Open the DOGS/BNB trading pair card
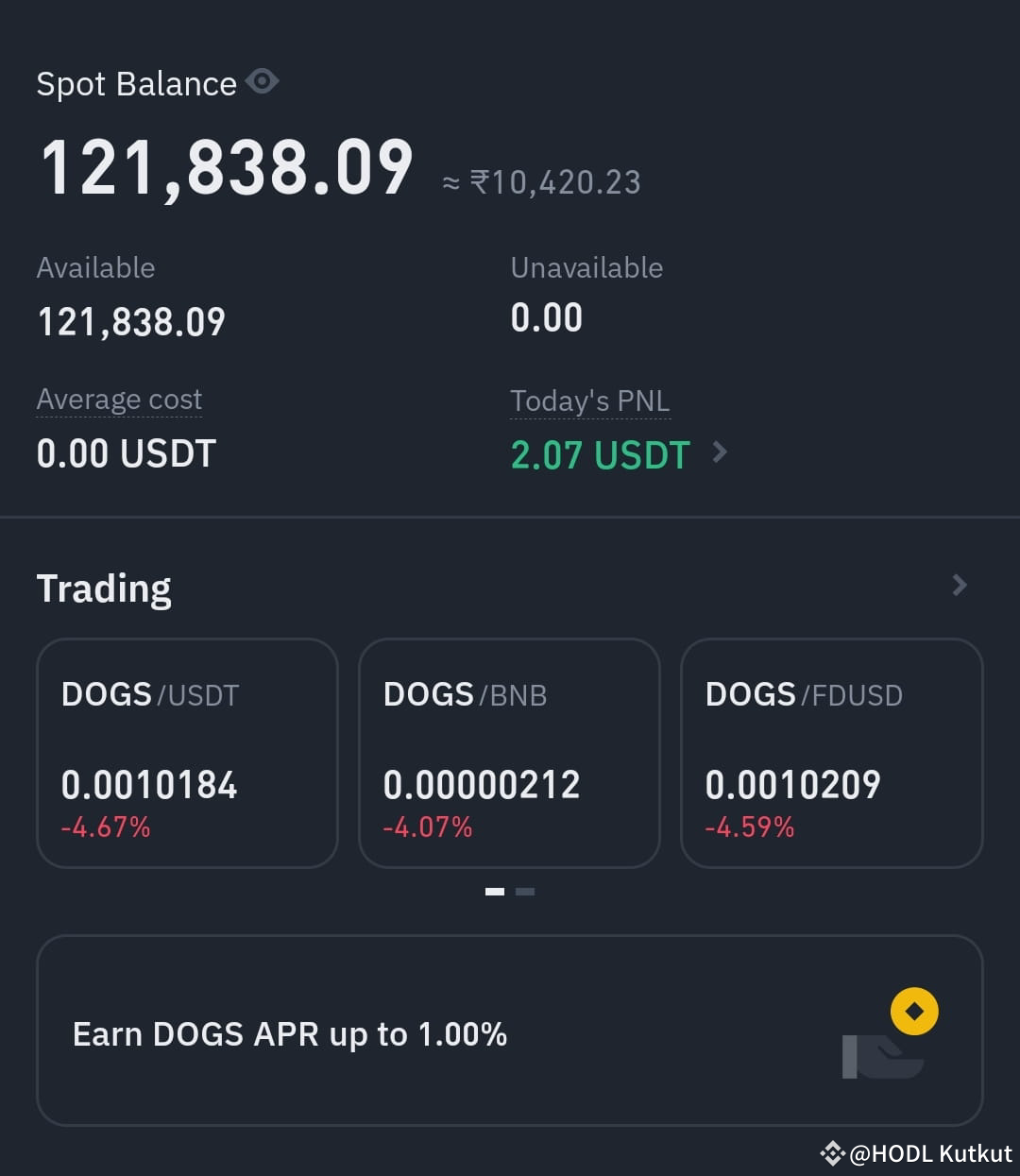The width and height of the screenshot is (1020, 1176). point(509,754)
